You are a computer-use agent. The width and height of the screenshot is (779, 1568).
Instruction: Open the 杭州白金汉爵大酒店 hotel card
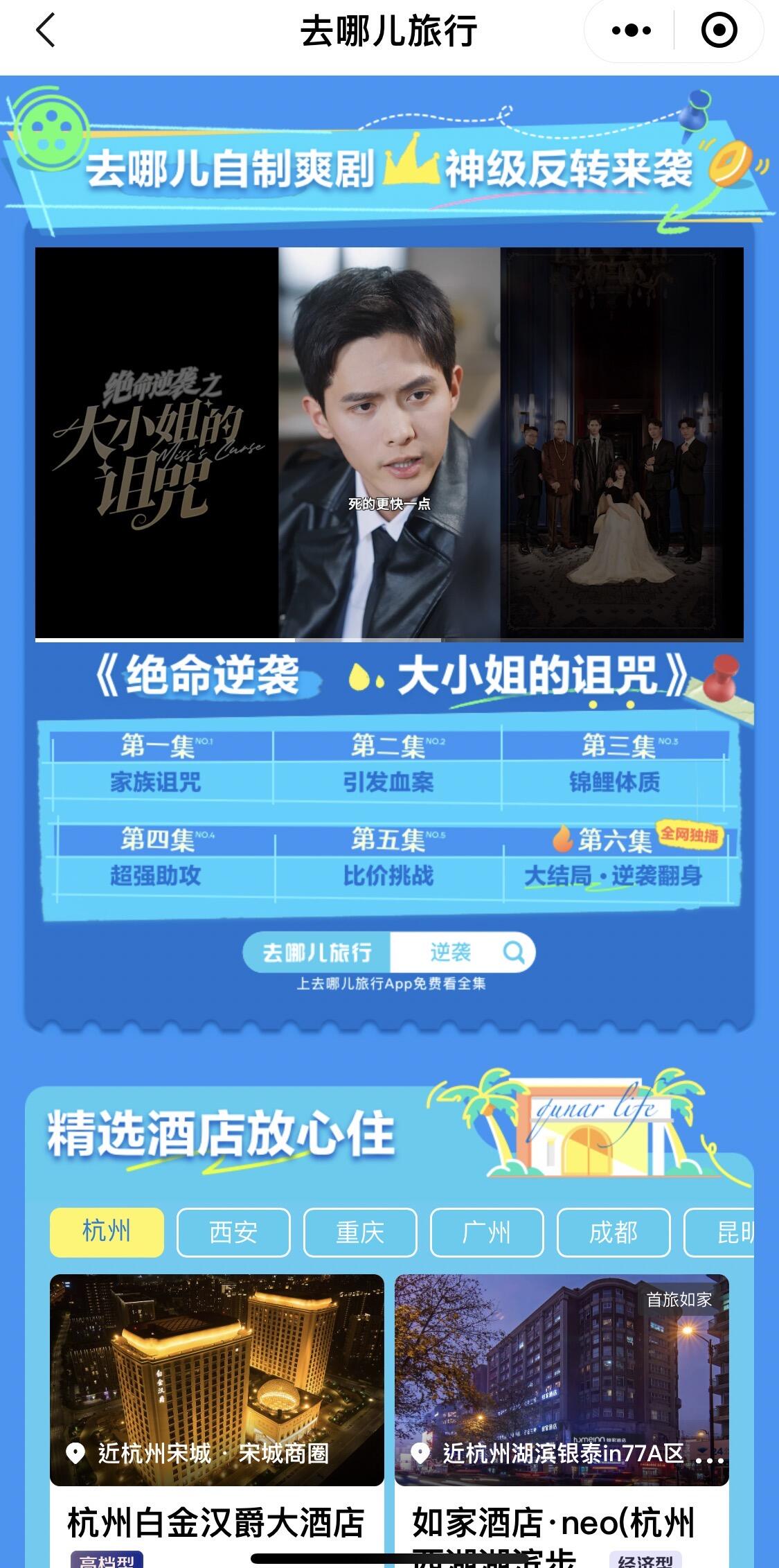(x=217, y=1420)
